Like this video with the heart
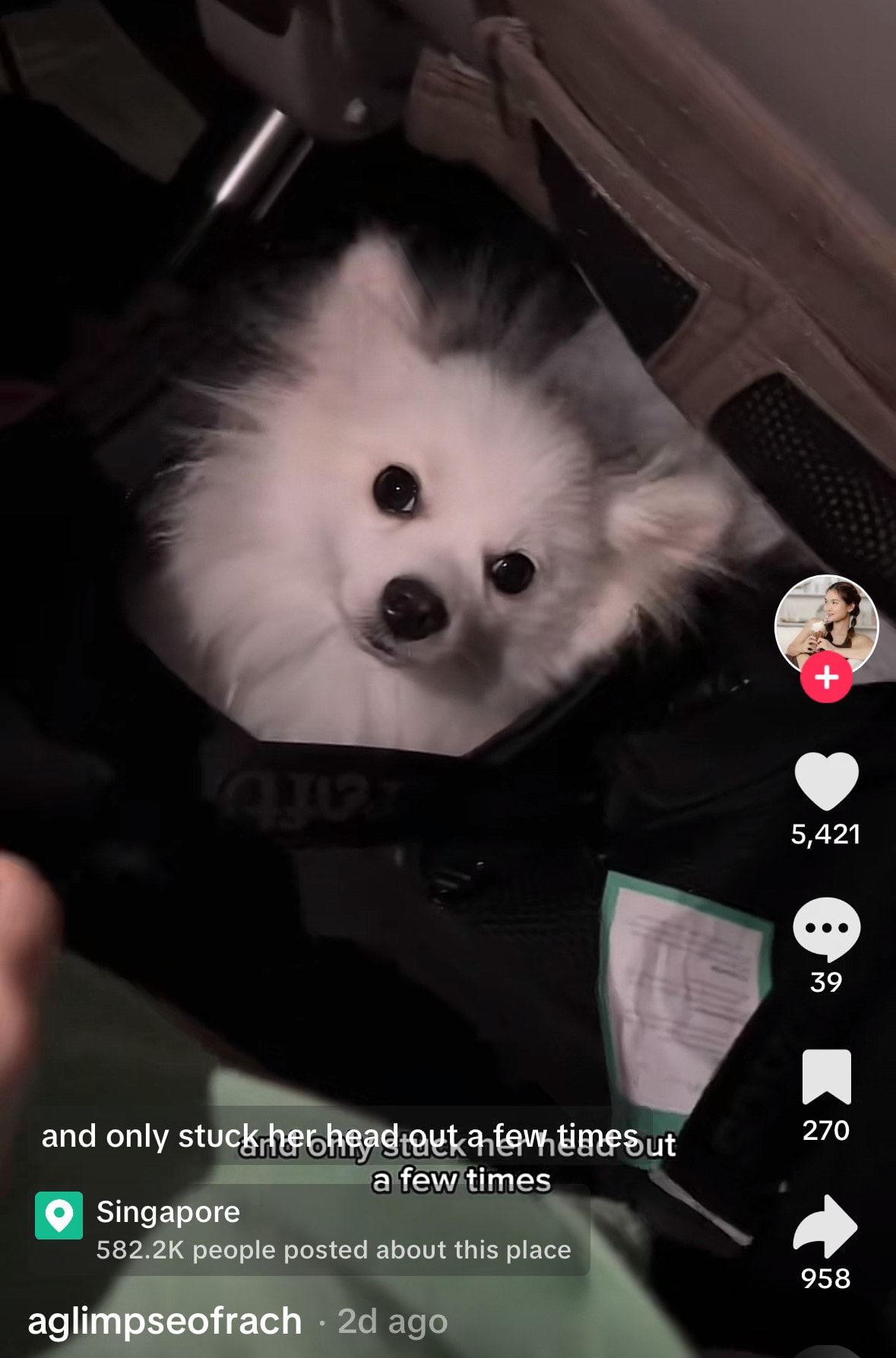The width and height of the screenshot is (896, 1358). point(826,781)
